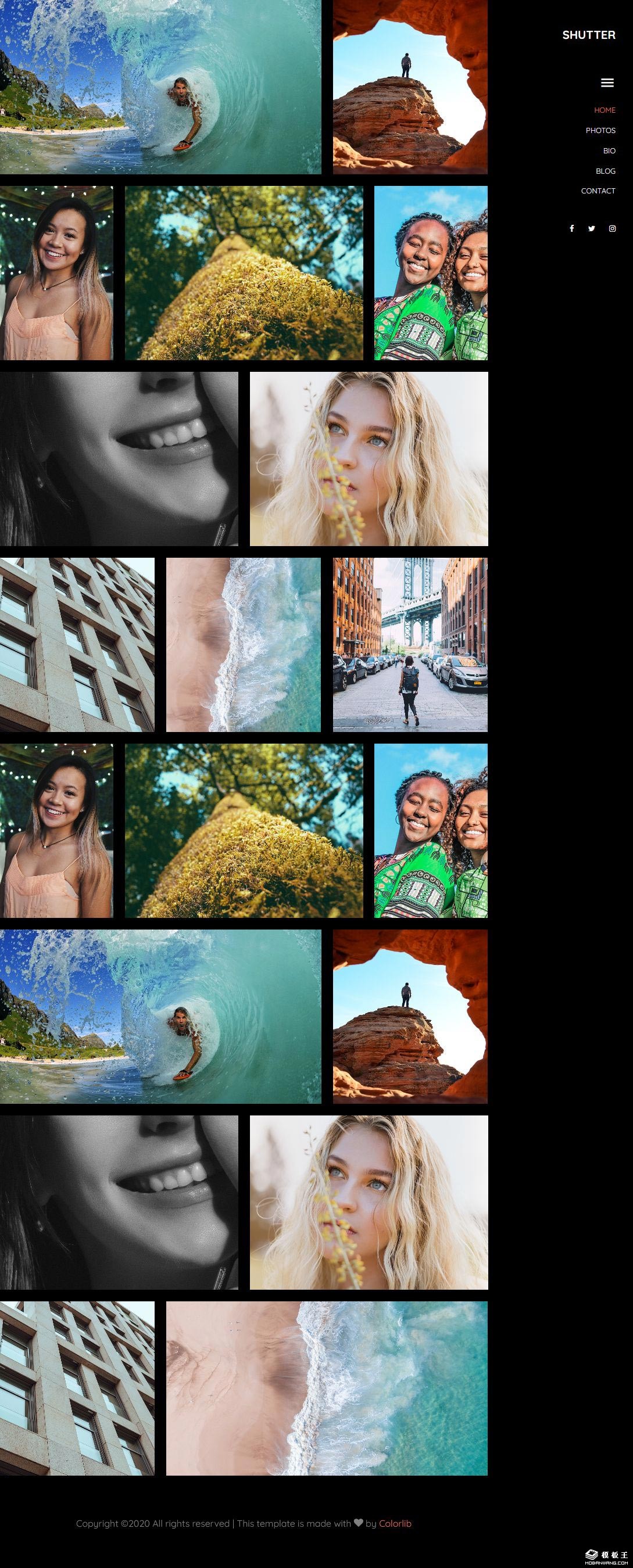The image size is (633, 1568).
Task: Navigate to the Blog
Action: 605,171
